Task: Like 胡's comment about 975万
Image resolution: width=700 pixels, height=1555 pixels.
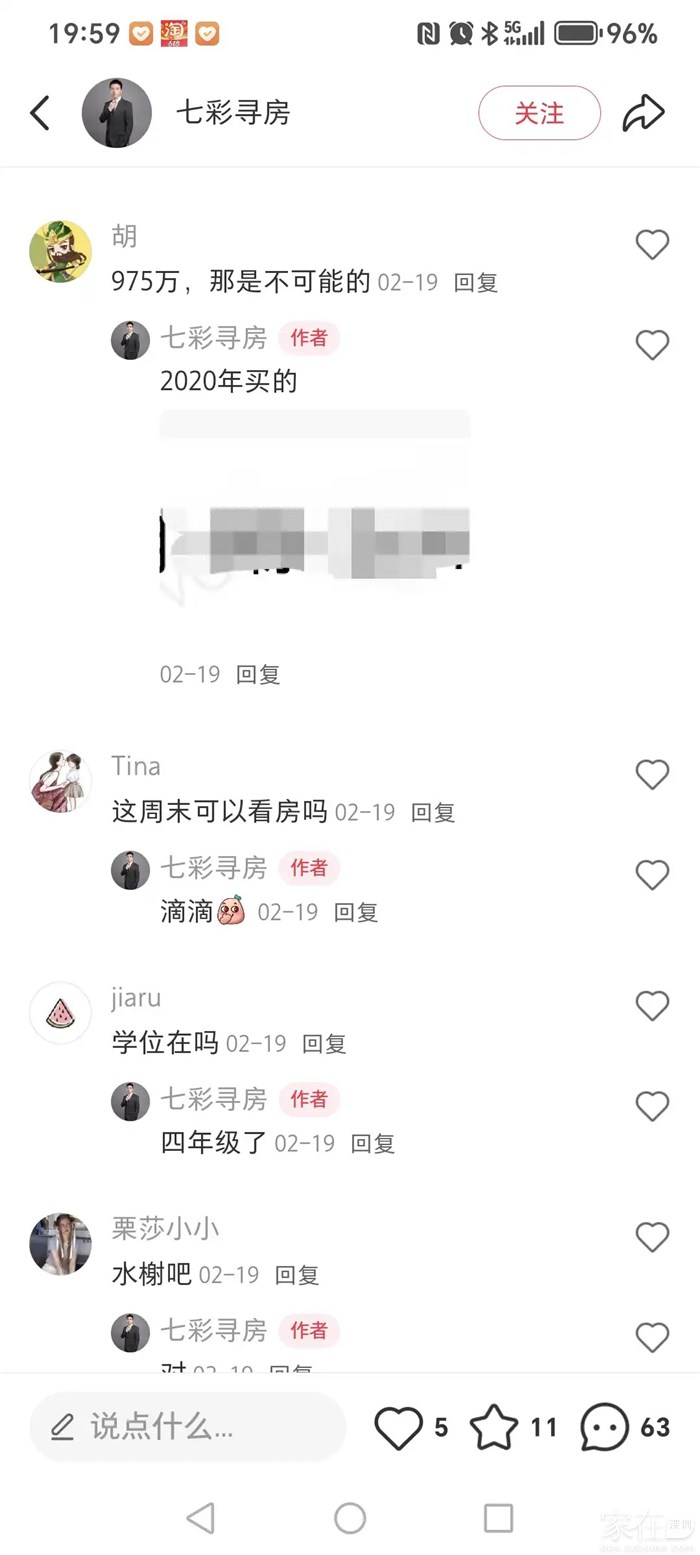Action: [x=652, y=244]
